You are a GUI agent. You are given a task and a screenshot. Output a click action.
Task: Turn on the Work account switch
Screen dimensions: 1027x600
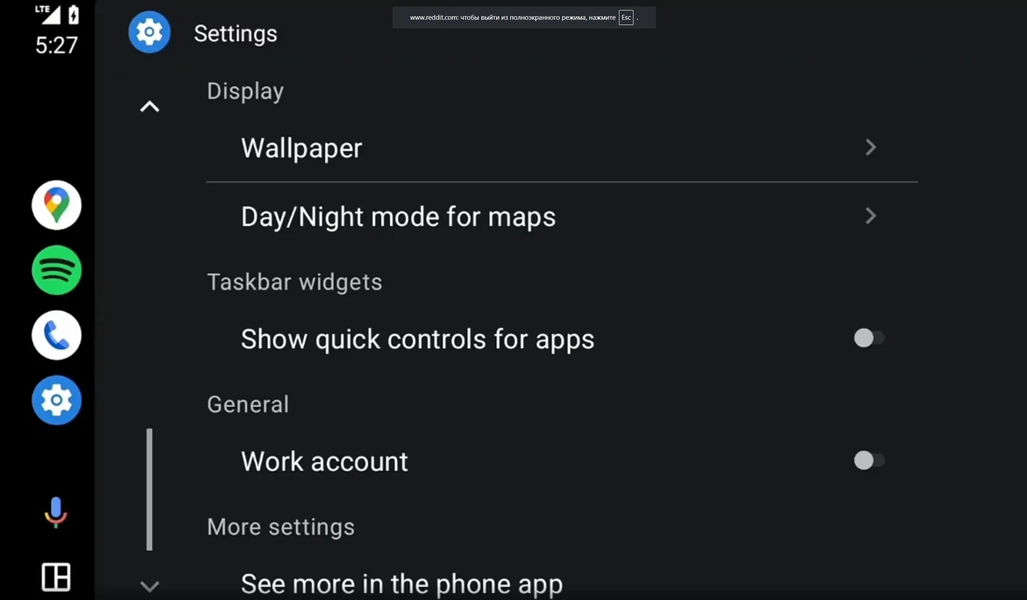pyautogui.click(x=868, y=461)
